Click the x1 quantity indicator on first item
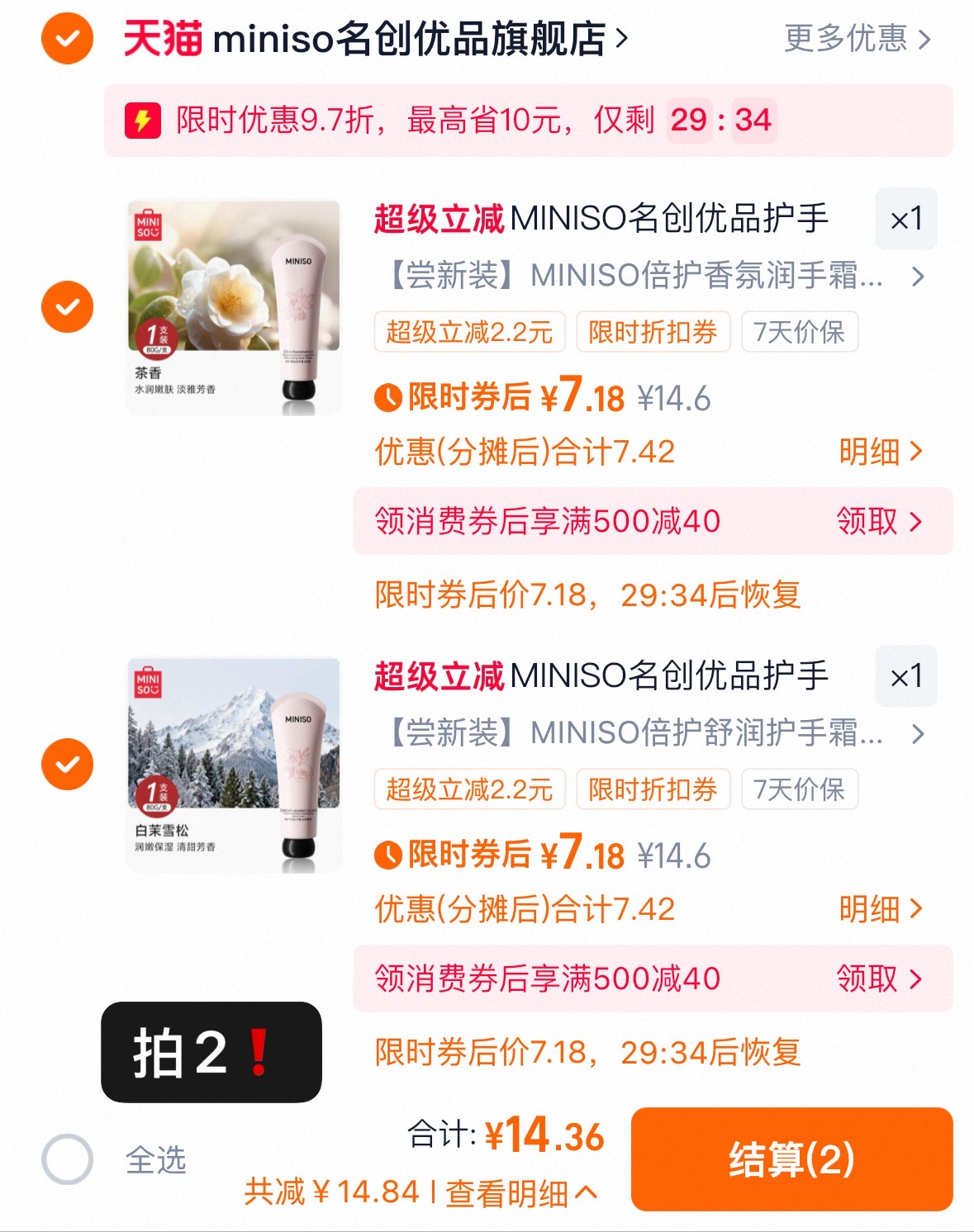The image size is (974, 1232). (x=905, y=219)
